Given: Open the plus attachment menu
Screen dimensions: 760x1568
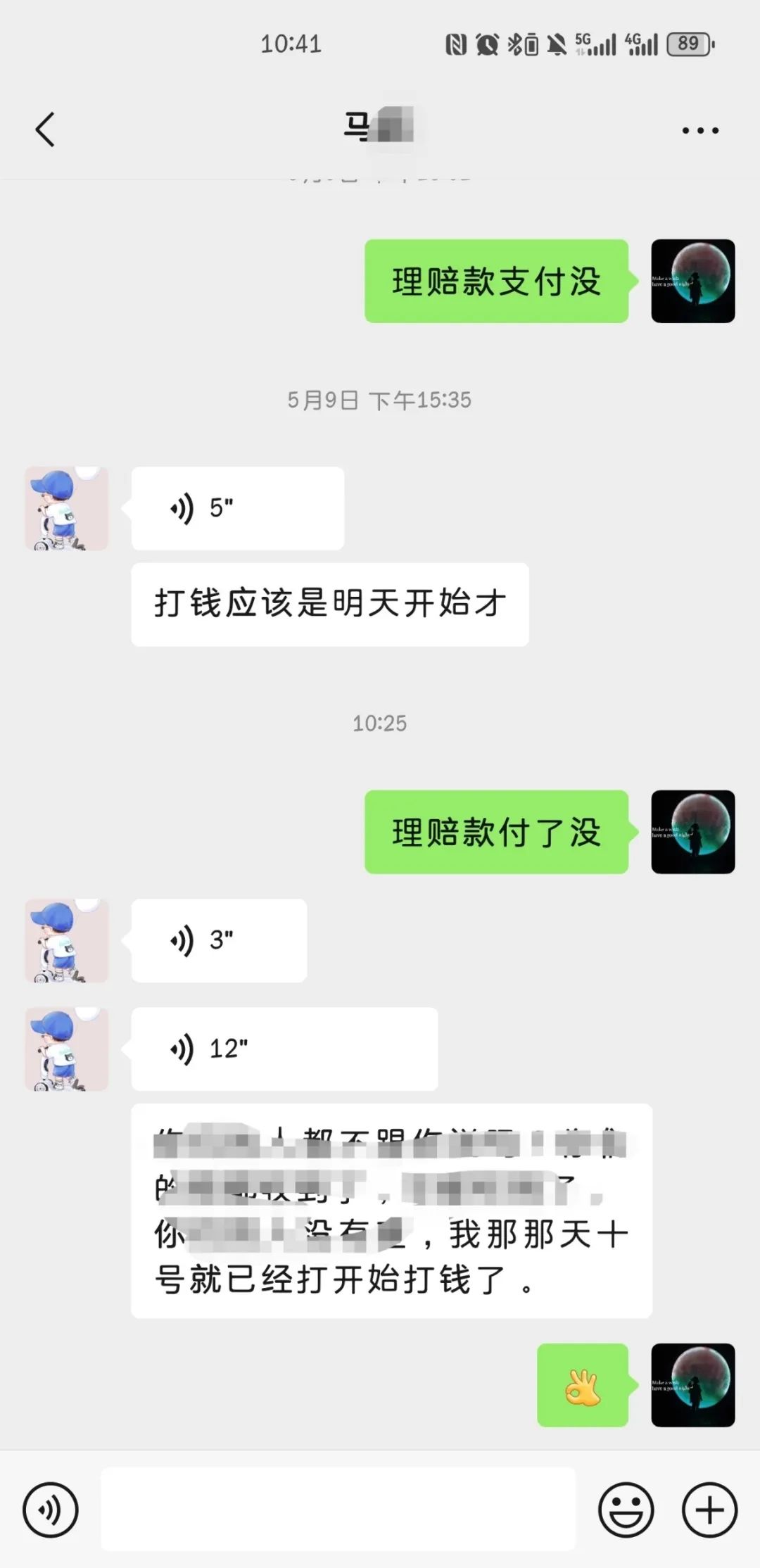Looking at the screenshot, I should (709, 1510).
